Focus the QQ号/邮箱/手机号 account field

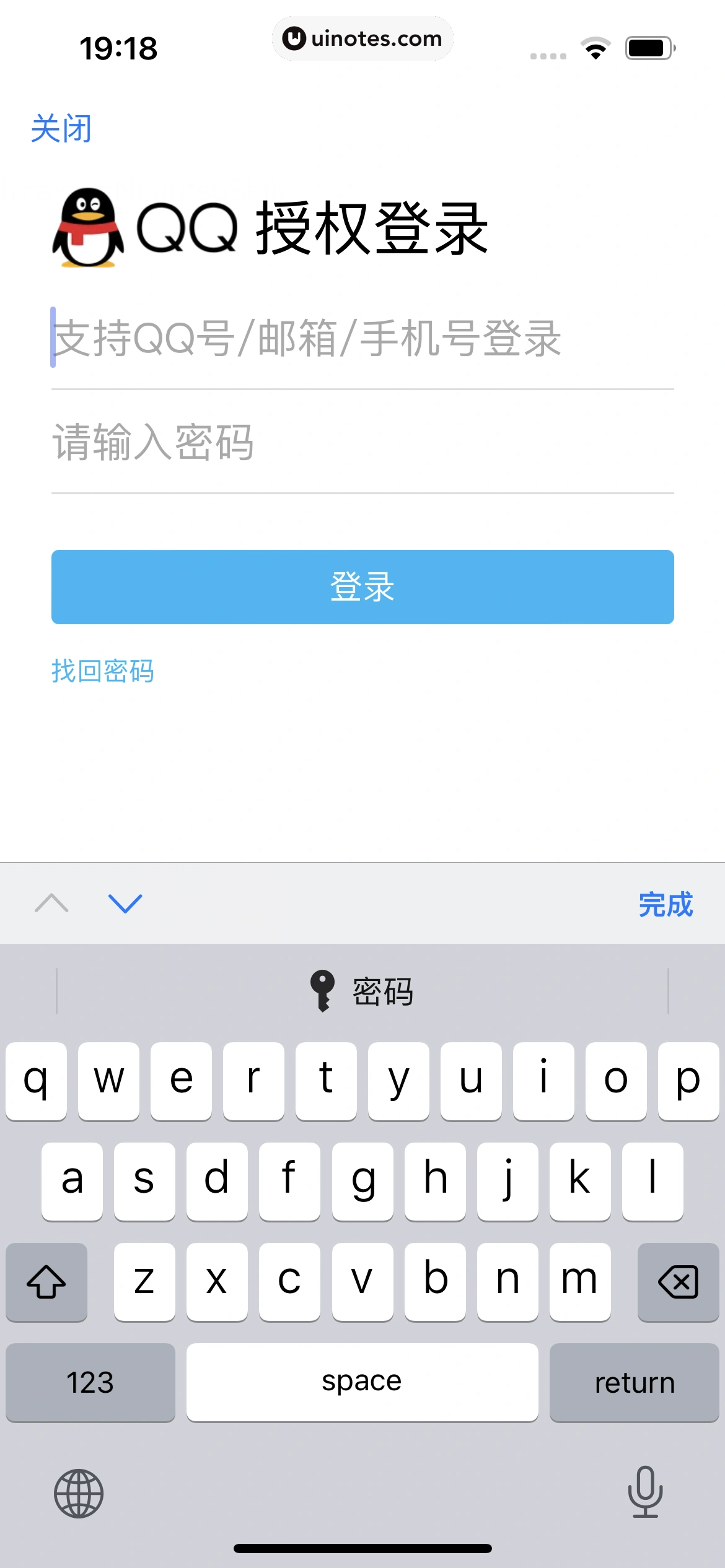(x=362, y=339)
